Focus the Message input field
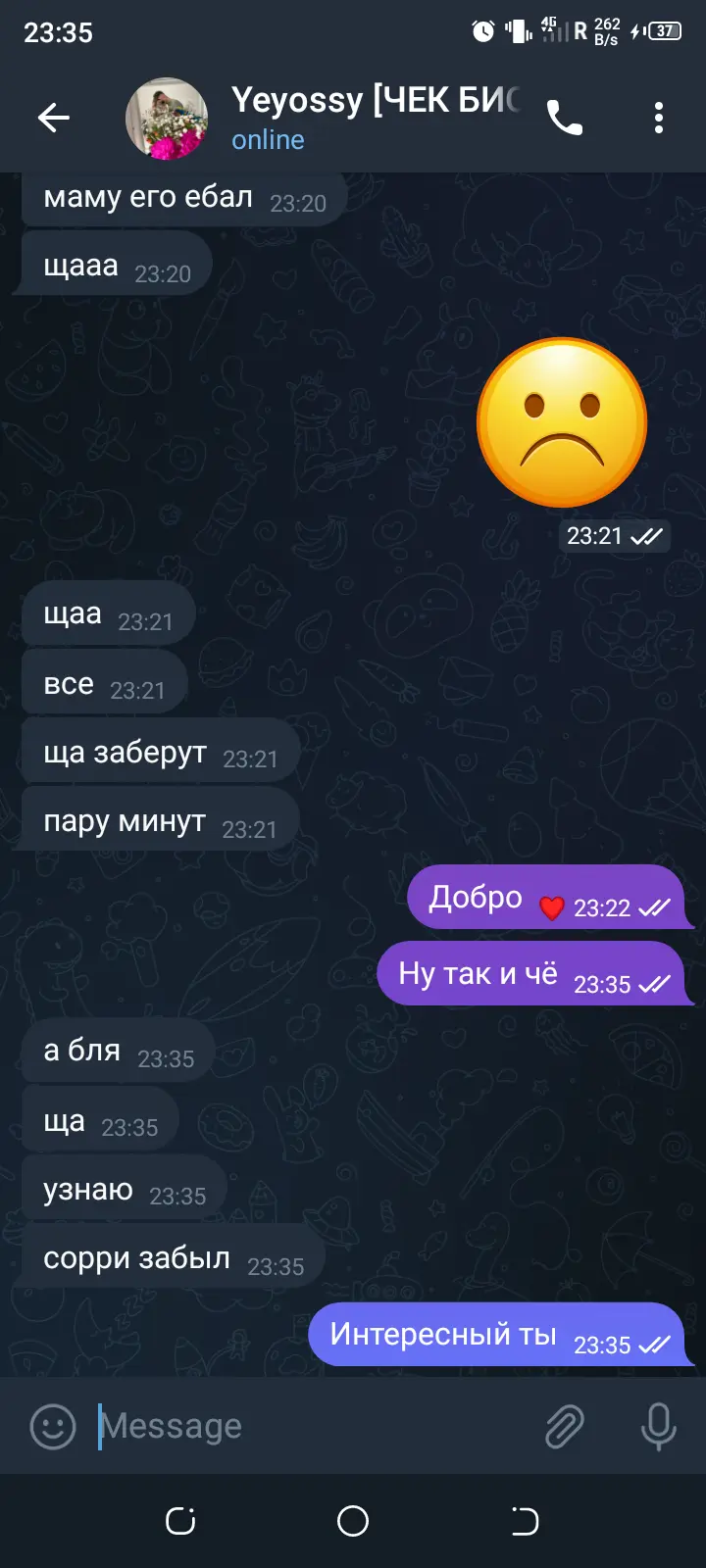Screen dimensions: 706x1568 (314, 1426)
